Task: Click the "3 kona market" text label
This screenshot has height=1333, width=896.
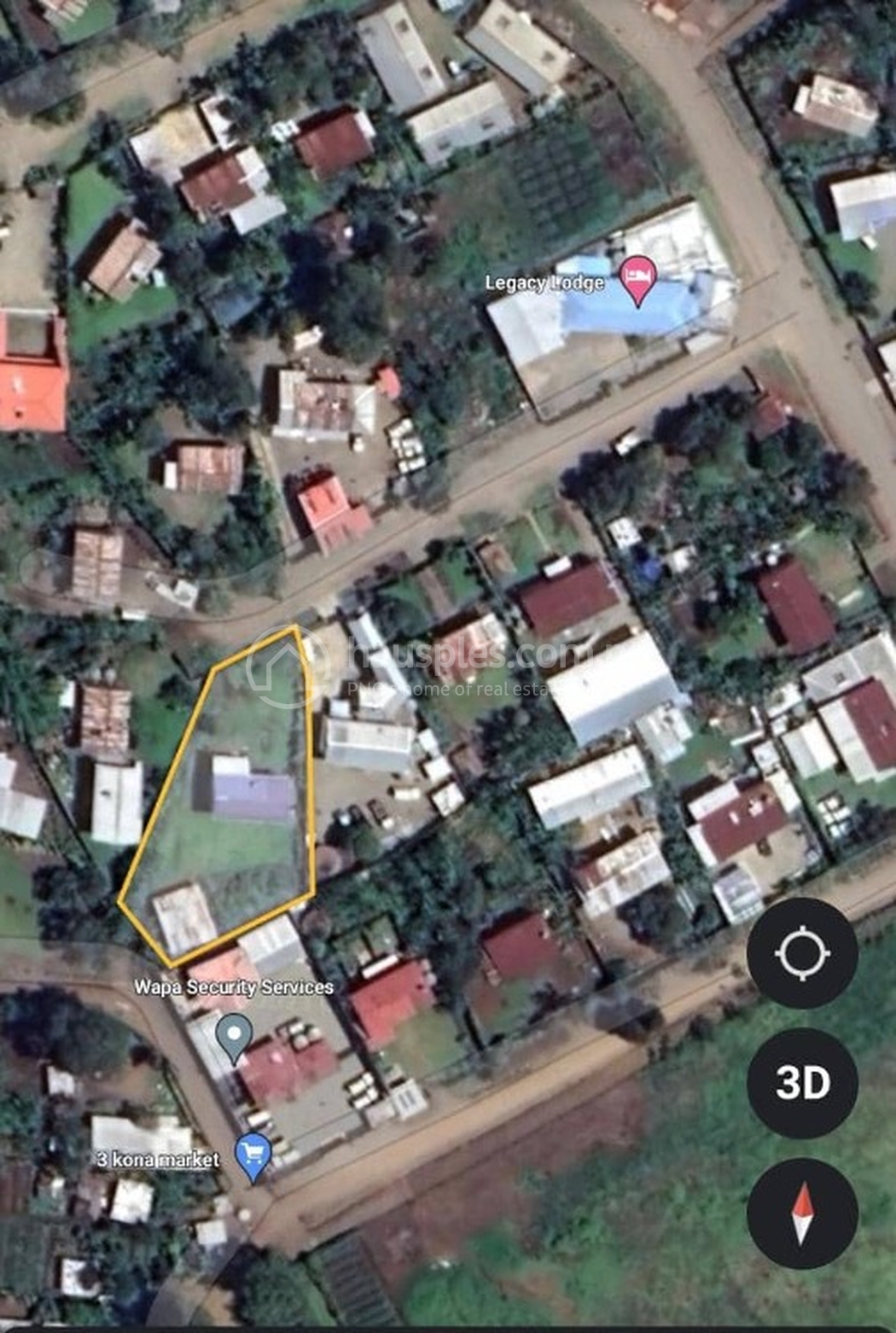Action: pyautogui.click(x=158, y=1159)
